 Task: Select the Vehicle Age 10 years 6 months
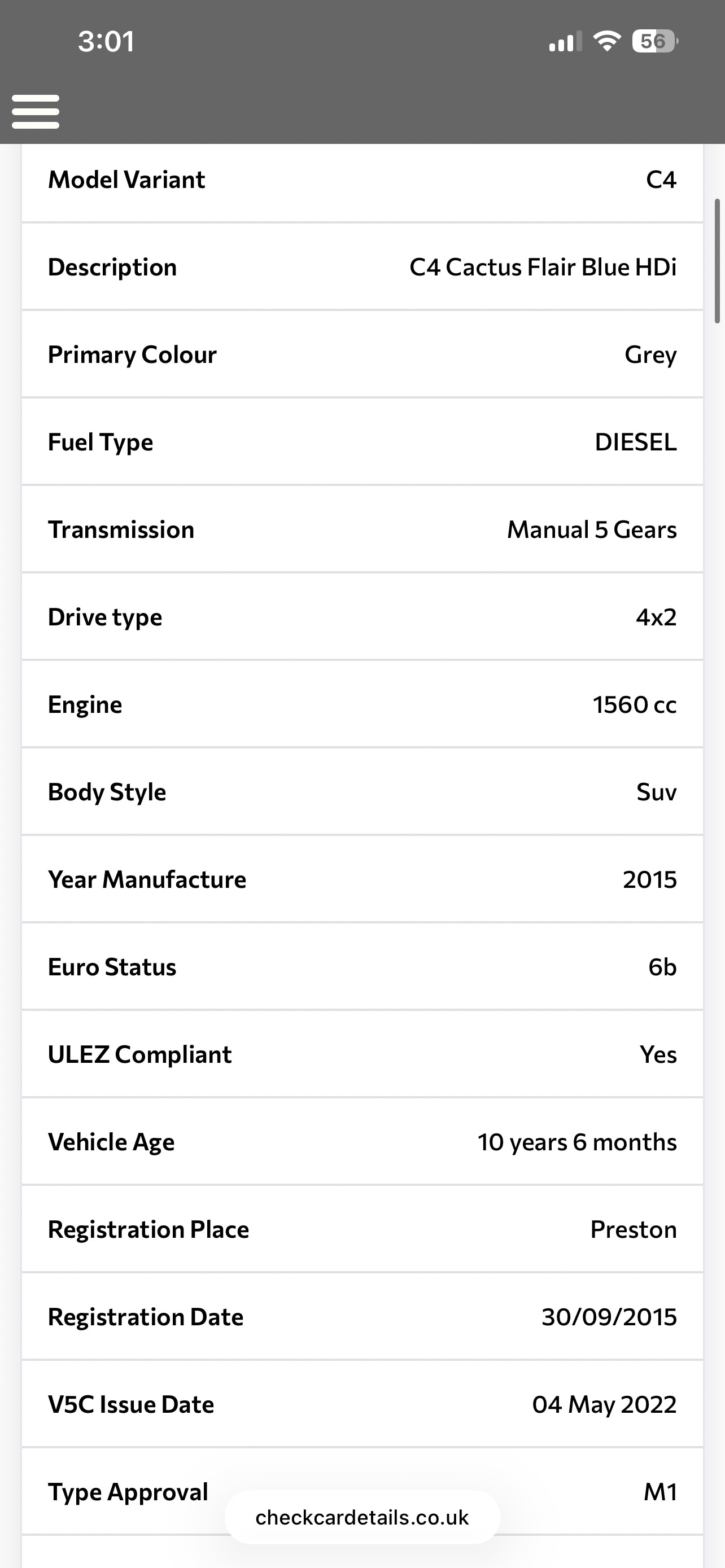point(576,1142)
